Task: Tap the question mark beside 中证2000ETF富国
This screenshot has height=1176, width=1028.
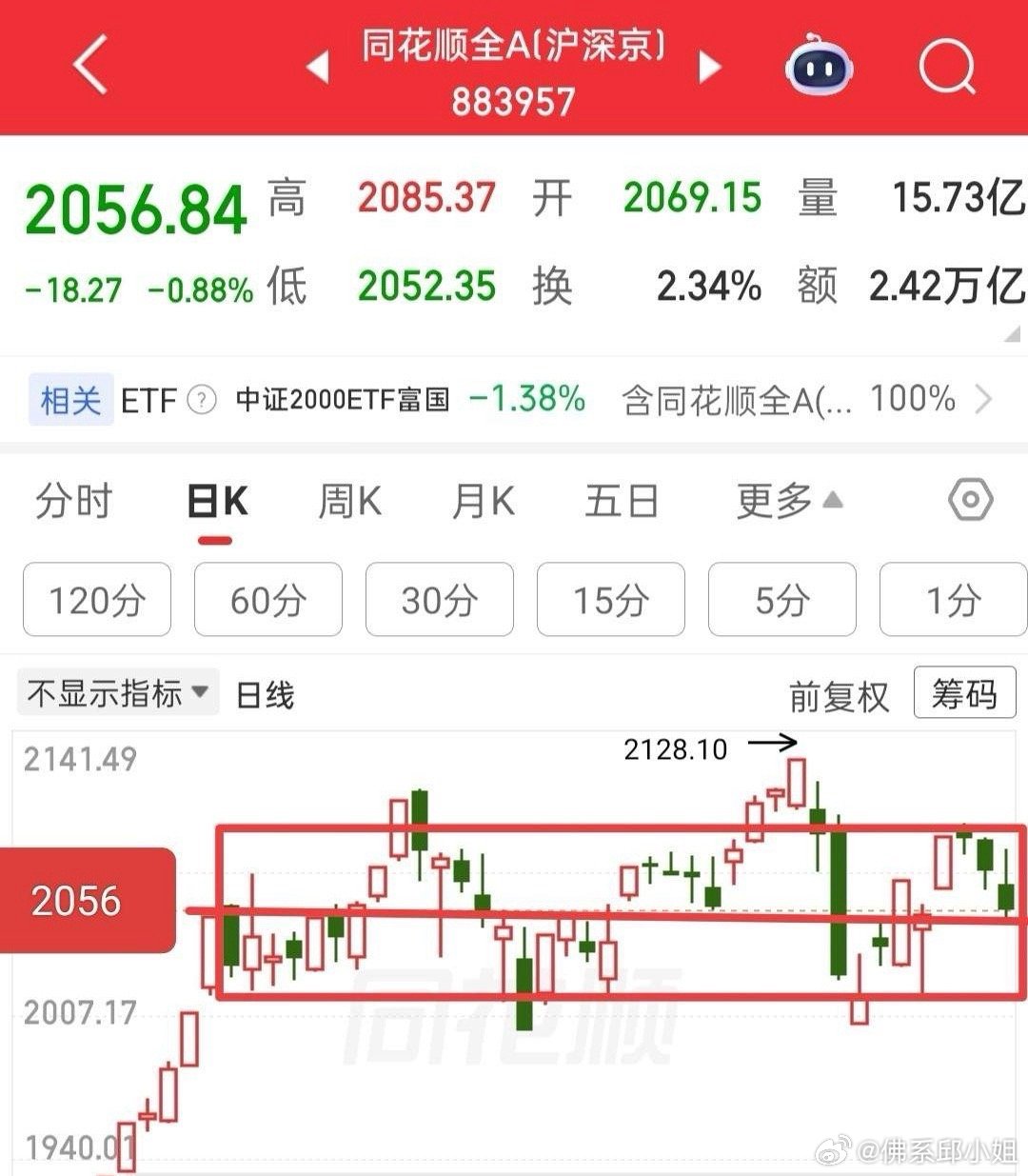Action: click(x=197, y=400)
